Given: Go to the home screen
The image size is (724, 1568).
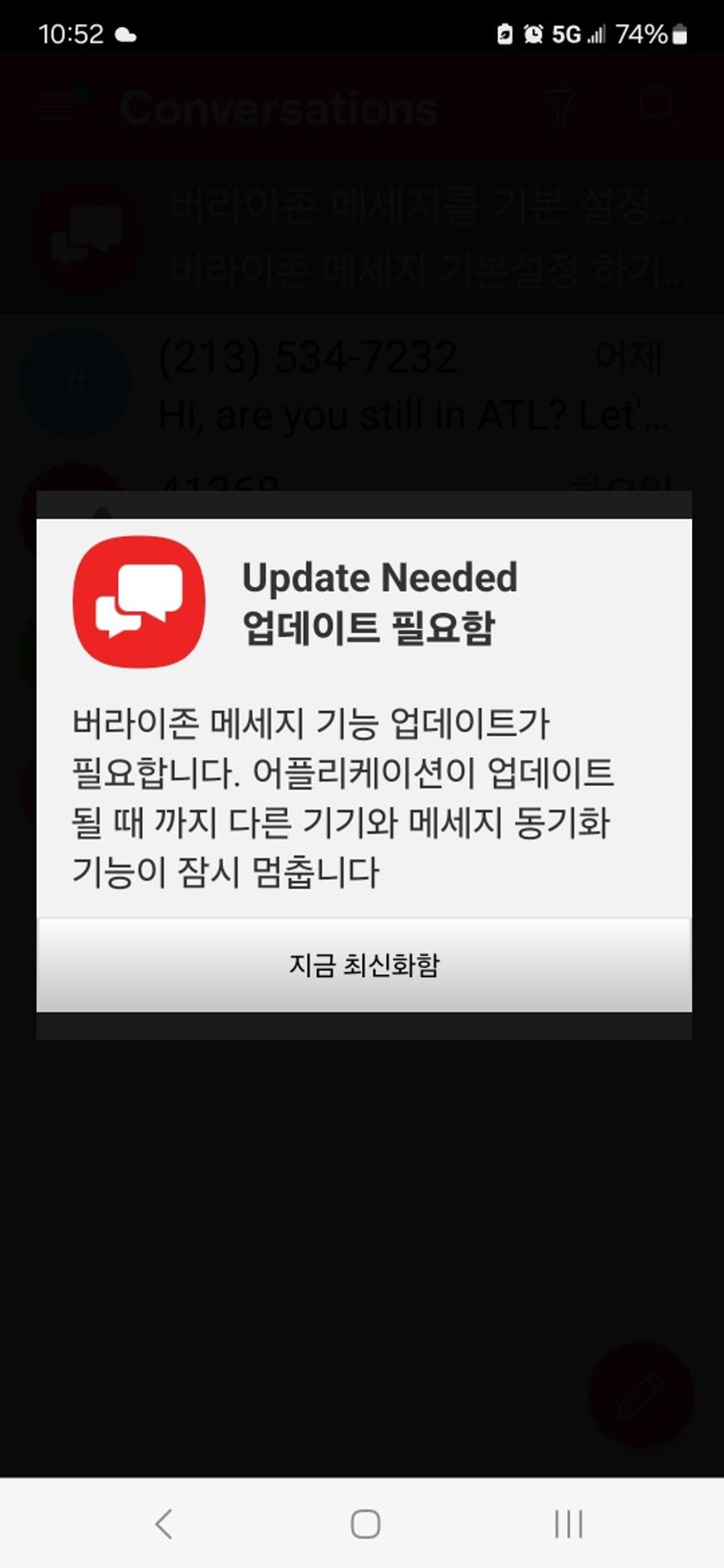Looking at the screenshot, I should tap(365, 1524).
